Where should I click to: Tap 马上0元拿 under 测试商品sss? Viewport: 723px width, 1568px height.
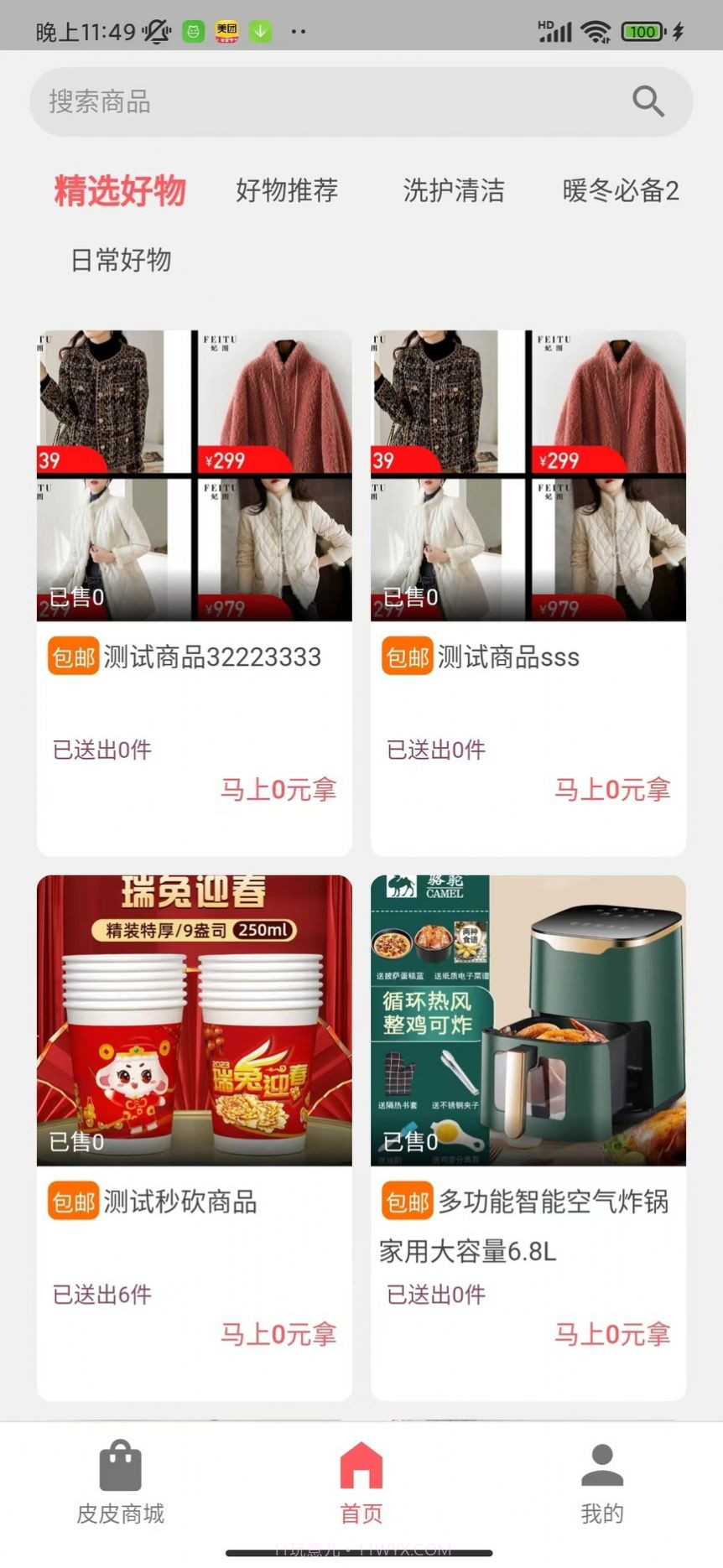tap(613, 790)
